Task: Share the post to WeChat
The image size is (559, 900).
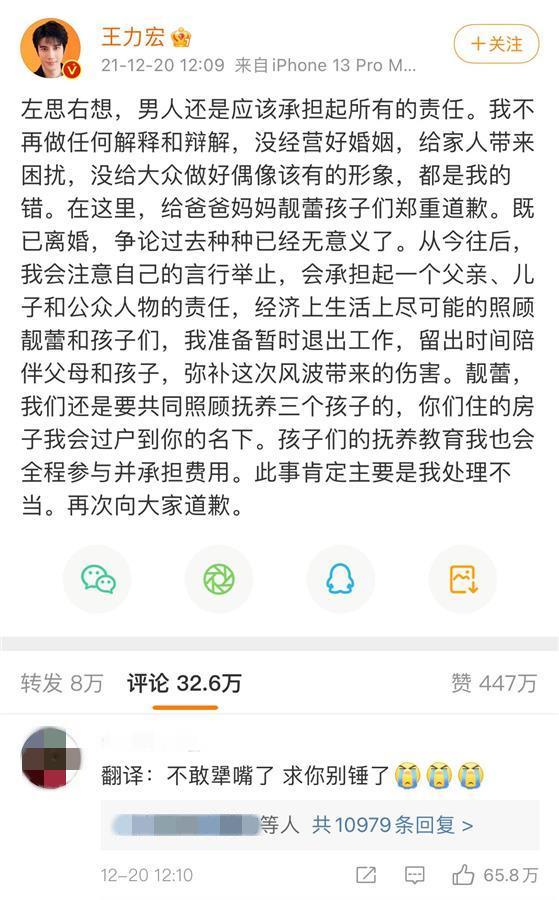Action: (x=98, y=579)
